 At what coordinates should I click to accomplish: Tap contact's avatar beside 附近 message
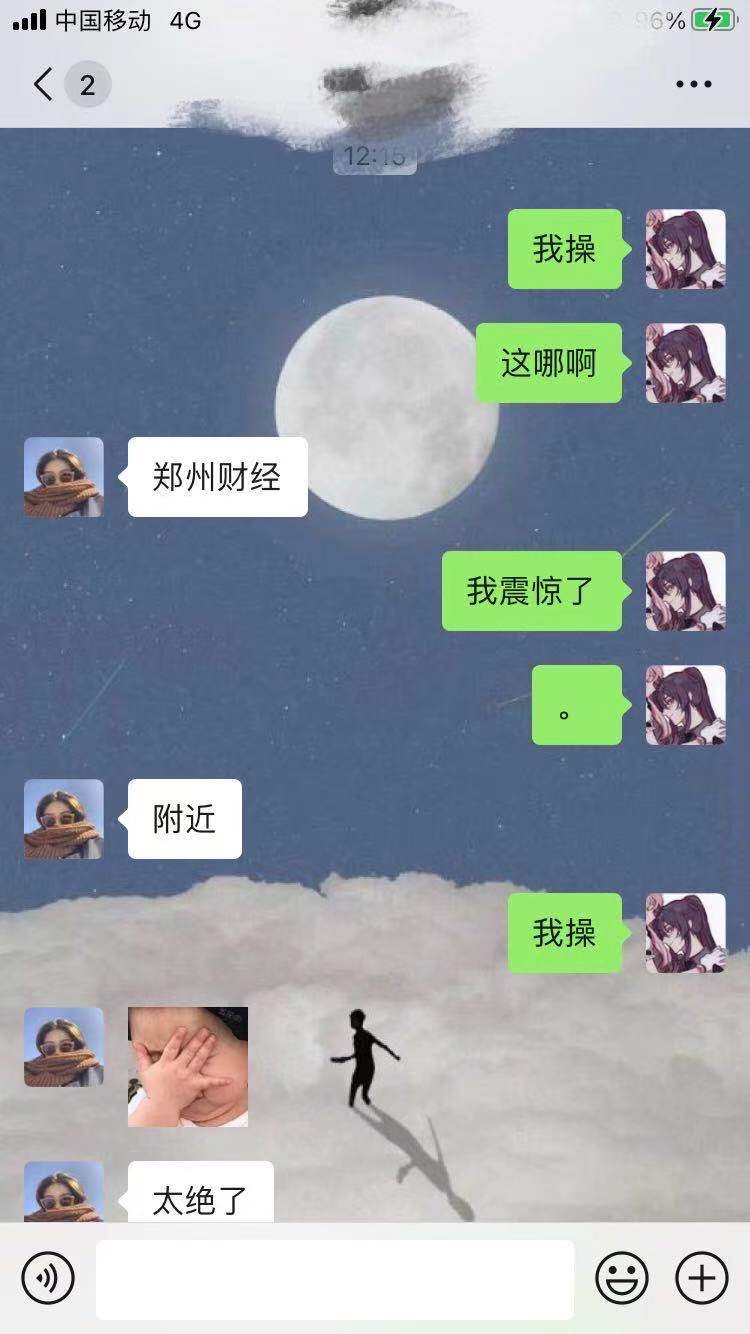tap(64, 819)
